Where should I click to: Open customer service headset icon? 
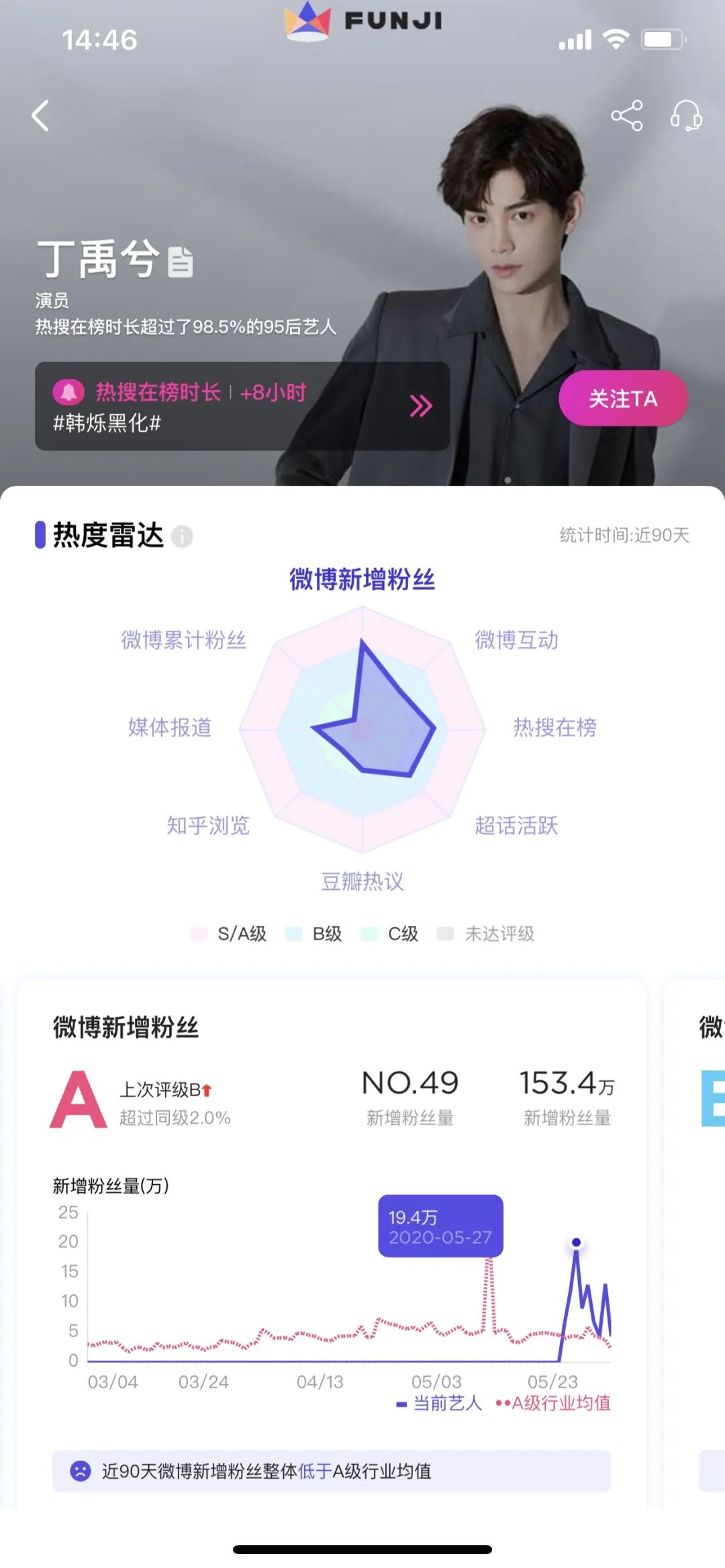click(x=686, y=115)
